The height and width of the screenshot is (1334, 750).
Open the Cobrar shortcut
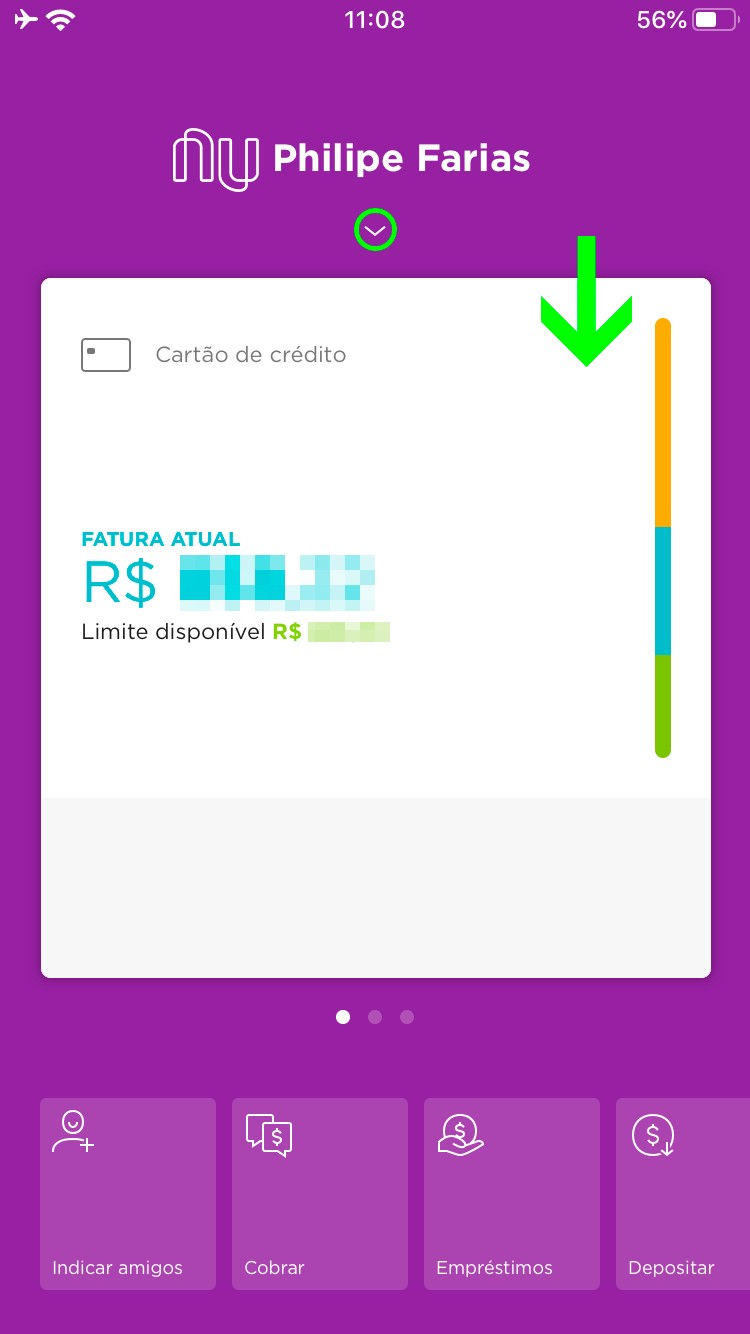(x=320, y=1193)
